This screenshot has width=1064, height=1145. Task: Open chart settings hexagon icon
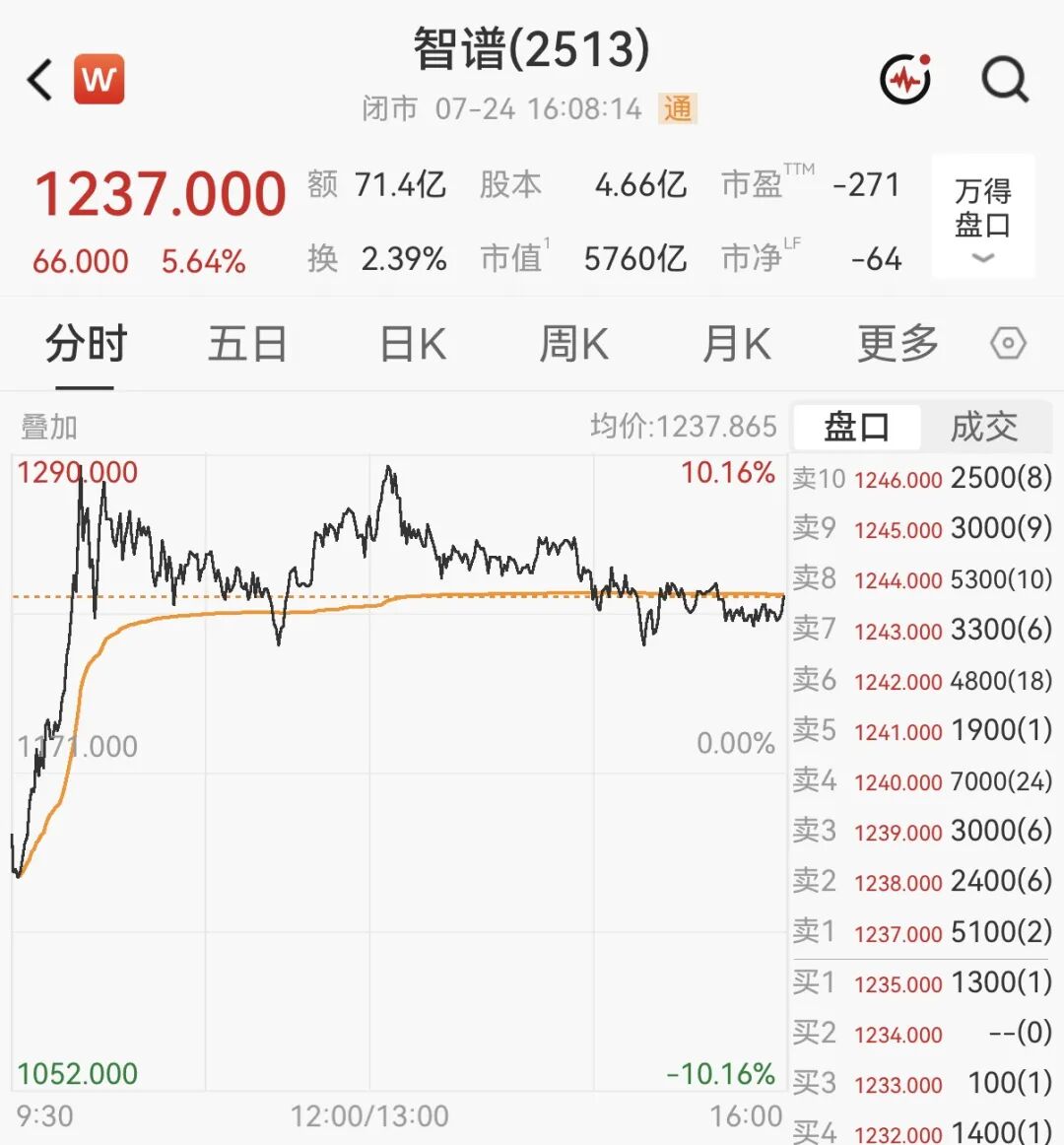pos(1009,343)
